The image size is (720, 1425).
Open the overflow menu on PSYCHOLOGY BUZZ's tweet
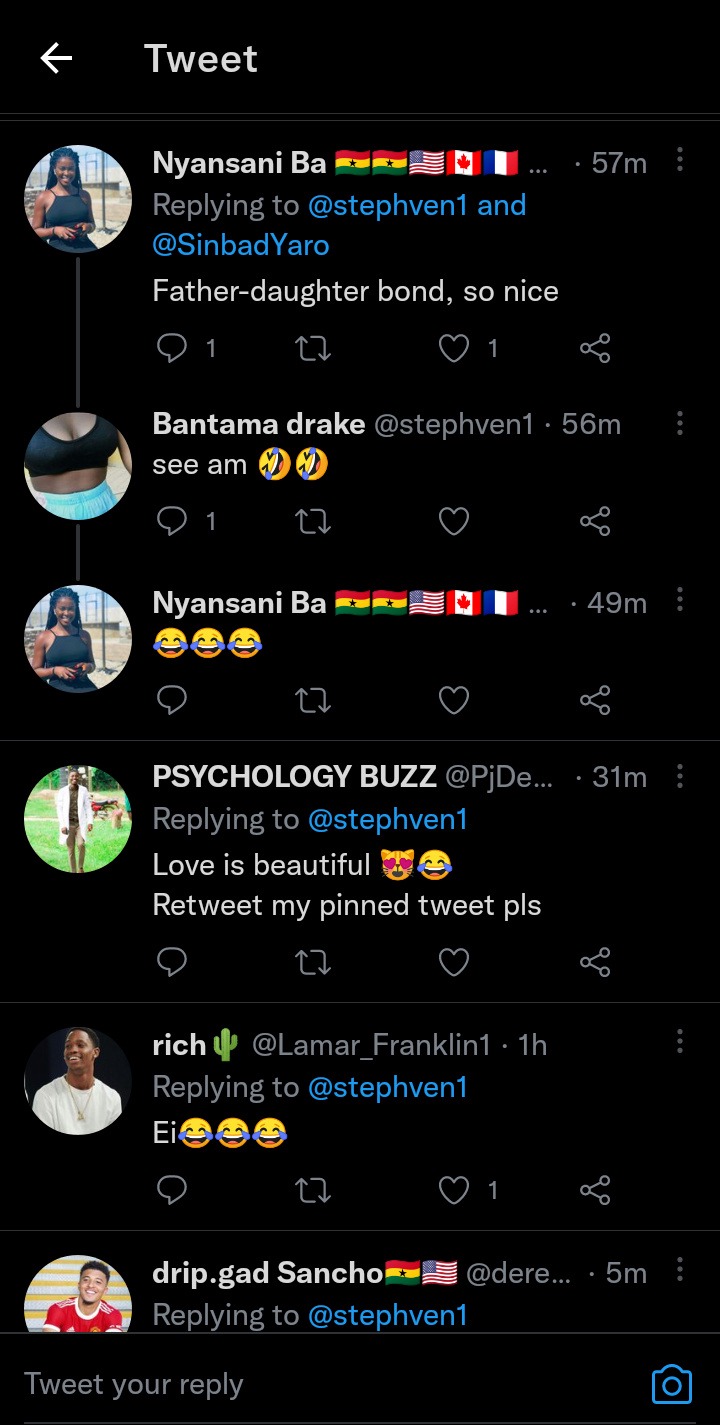(680, 776)
